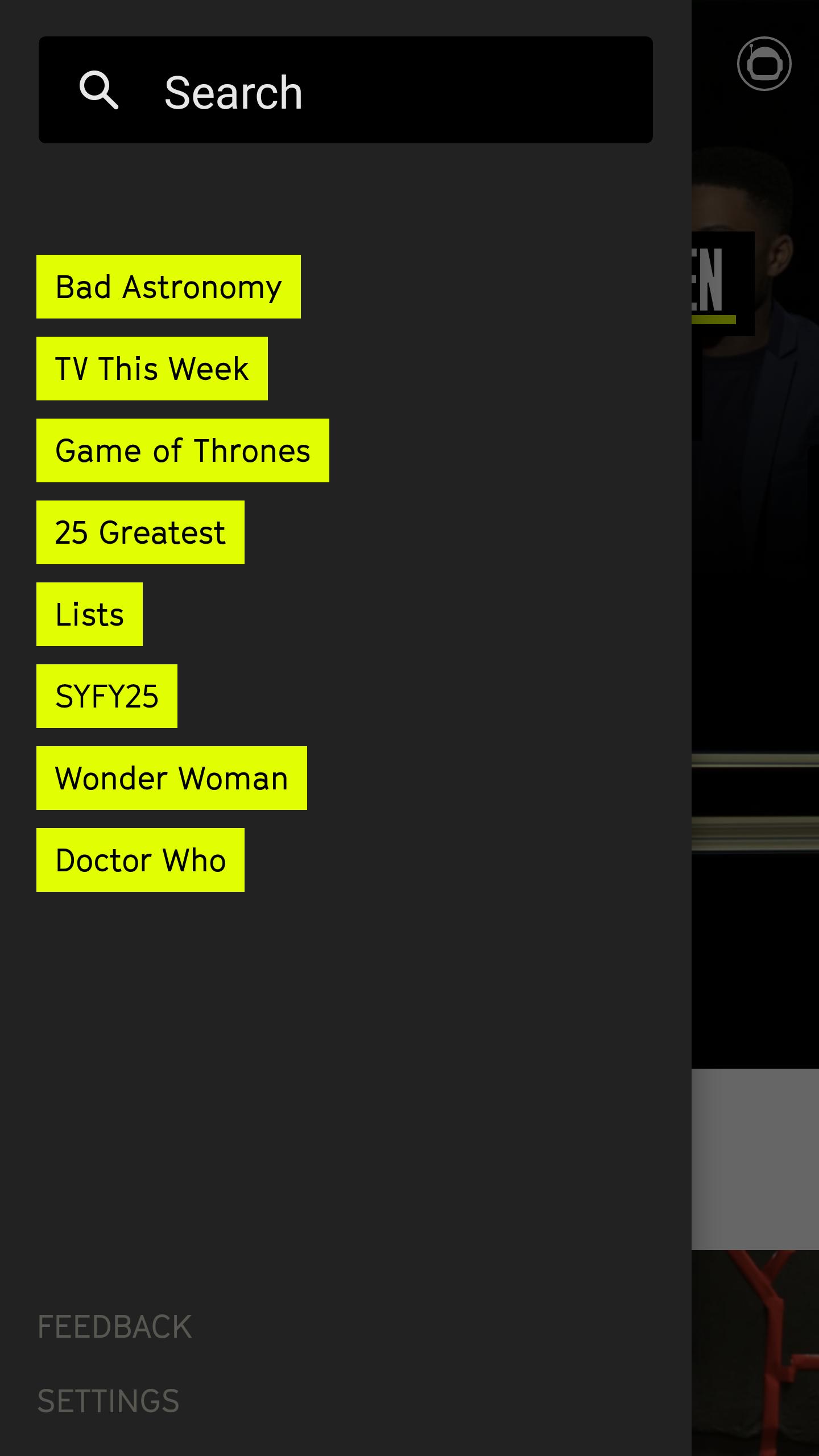Go to the Doctor Who tag

(x=140, y=860)
